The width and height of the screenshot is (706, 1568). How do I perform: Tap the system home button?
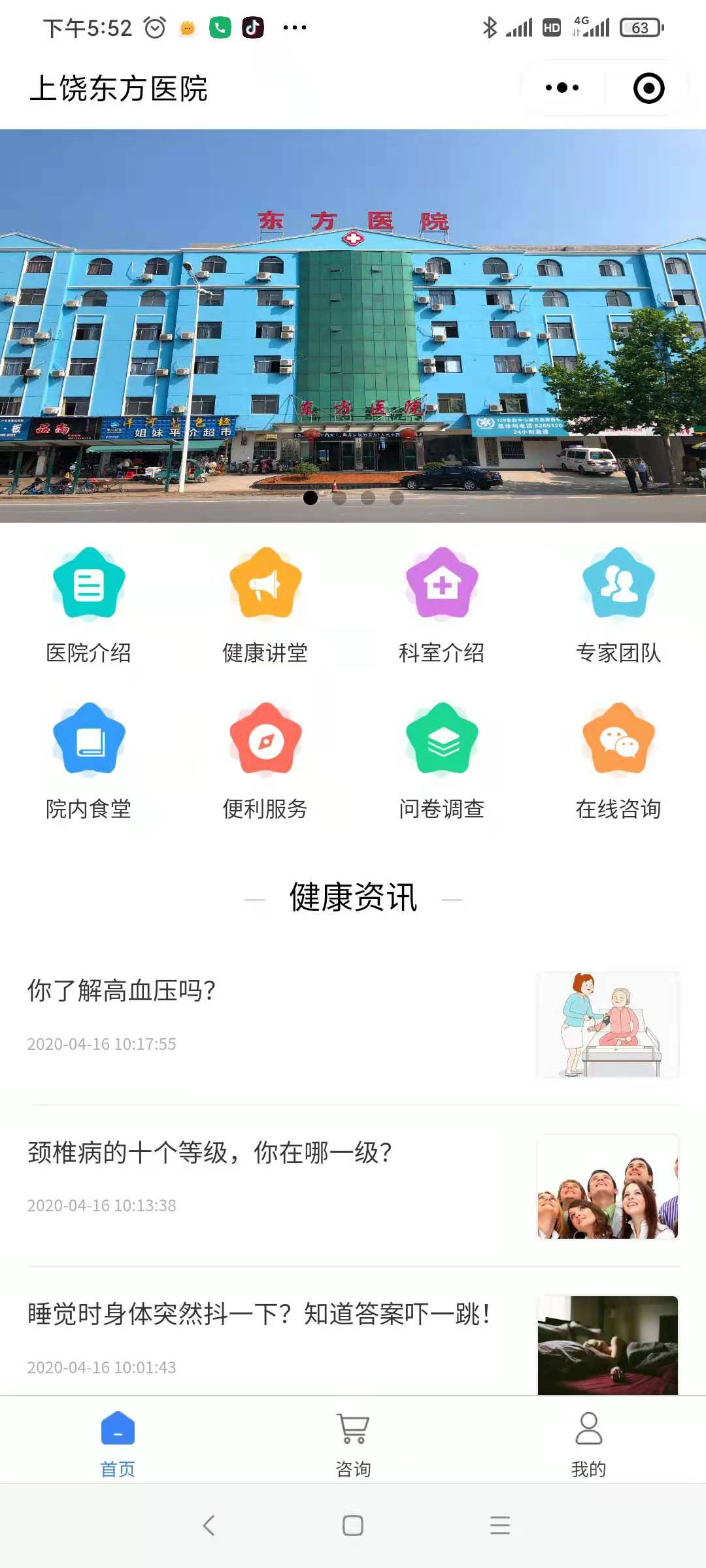353,1526
